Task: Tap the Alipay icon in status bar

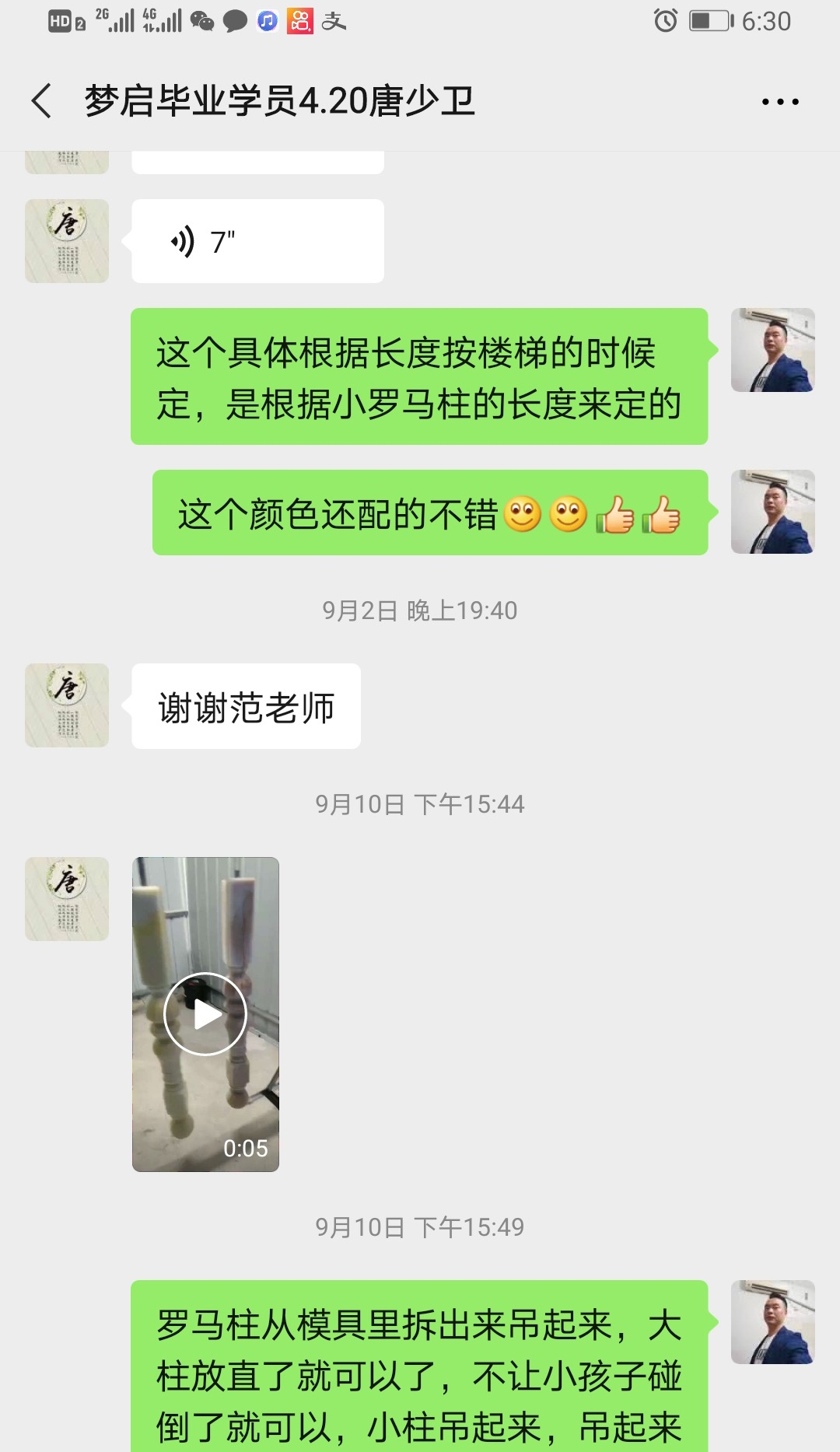Action: coord(334,21)
